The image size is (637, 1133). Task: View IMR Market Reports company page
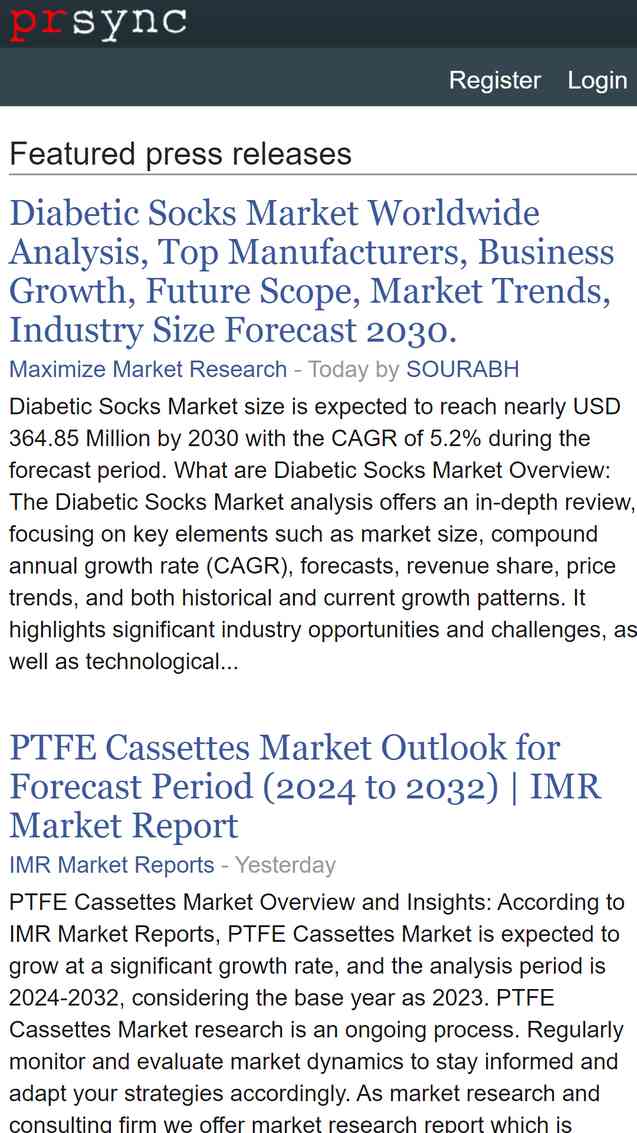(x=112, y=865)
